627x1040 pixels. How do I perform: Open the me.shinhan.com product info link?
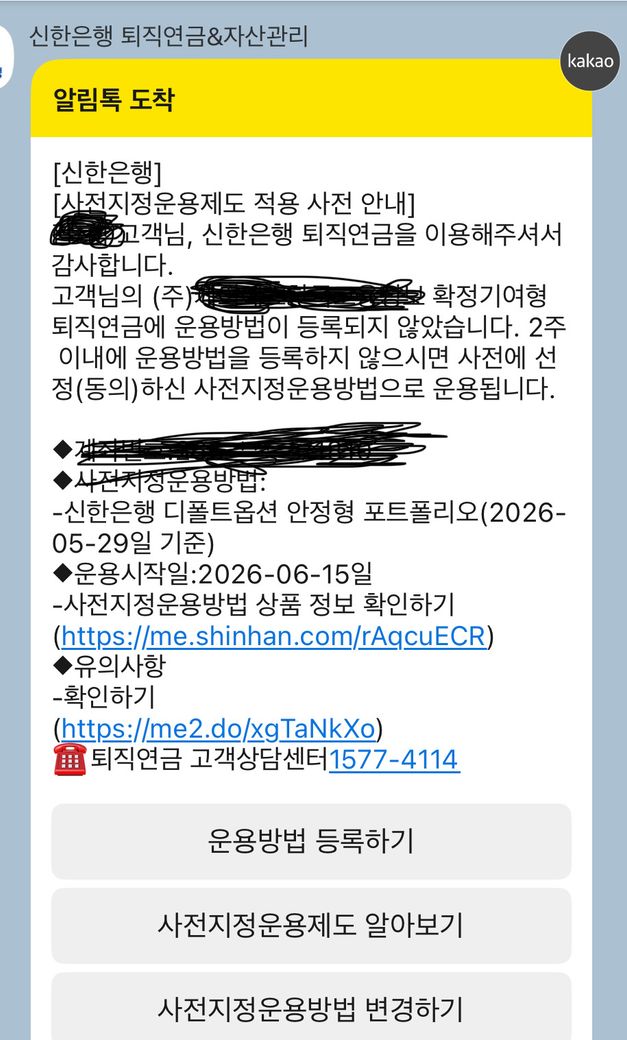(x=273, y=636)
